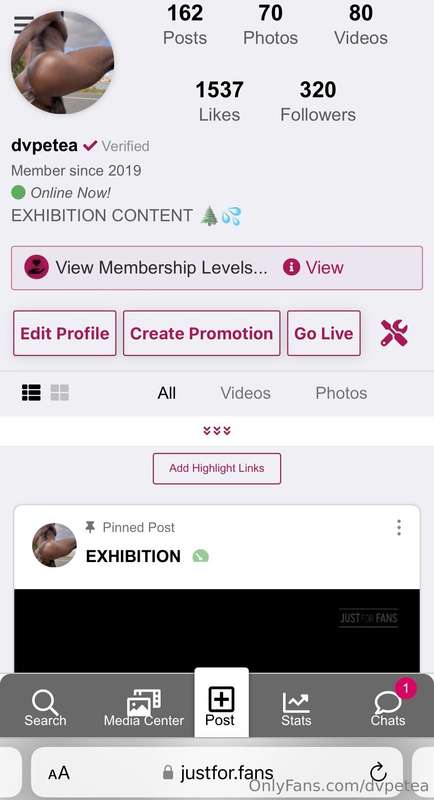434x800 pixels.
Task: Select the All filter tab
Action: click(x=167, y=393)
